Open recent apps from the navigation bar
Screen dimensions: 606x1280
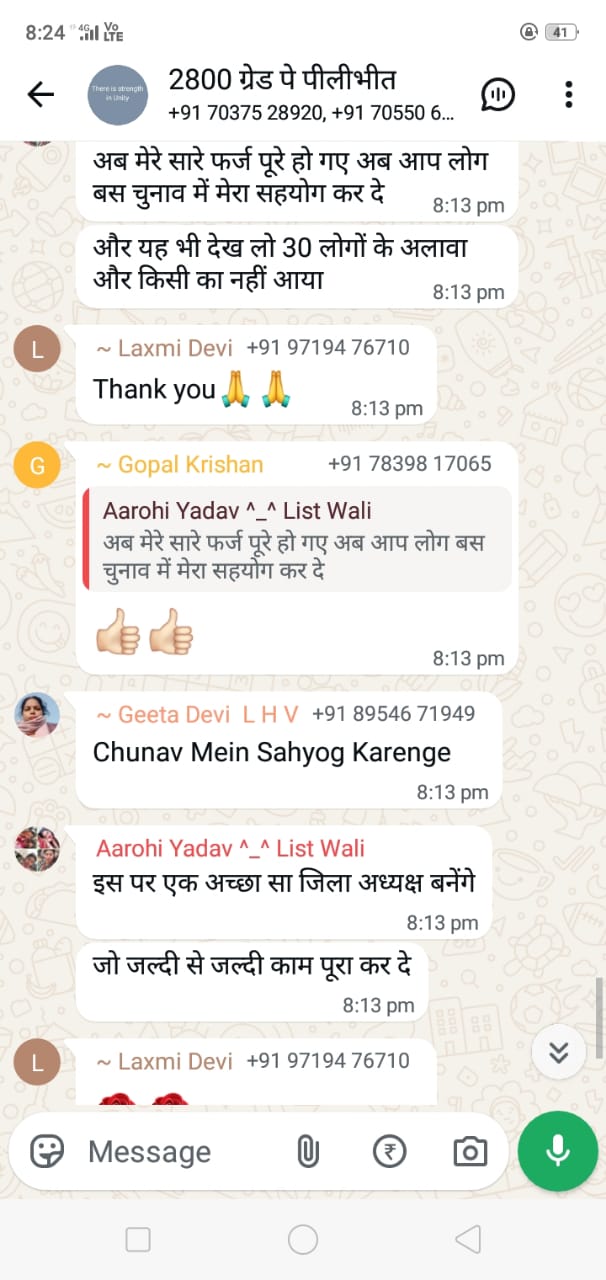click(138, 1240)
